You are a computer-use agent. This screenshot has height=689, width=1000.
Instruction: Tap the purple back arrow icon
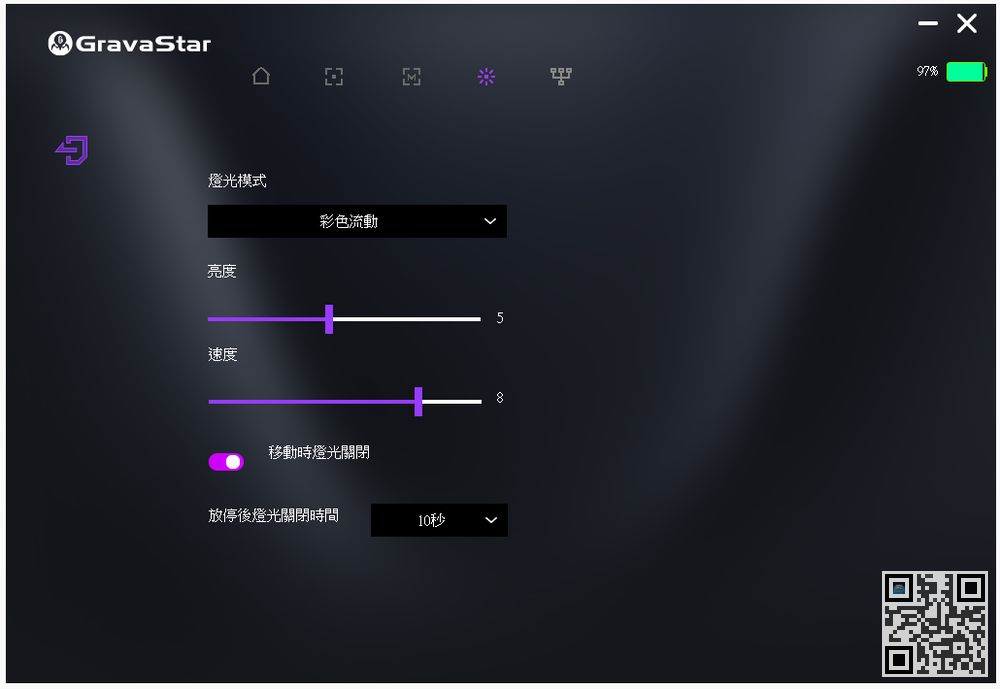click(x=72, y=150)
